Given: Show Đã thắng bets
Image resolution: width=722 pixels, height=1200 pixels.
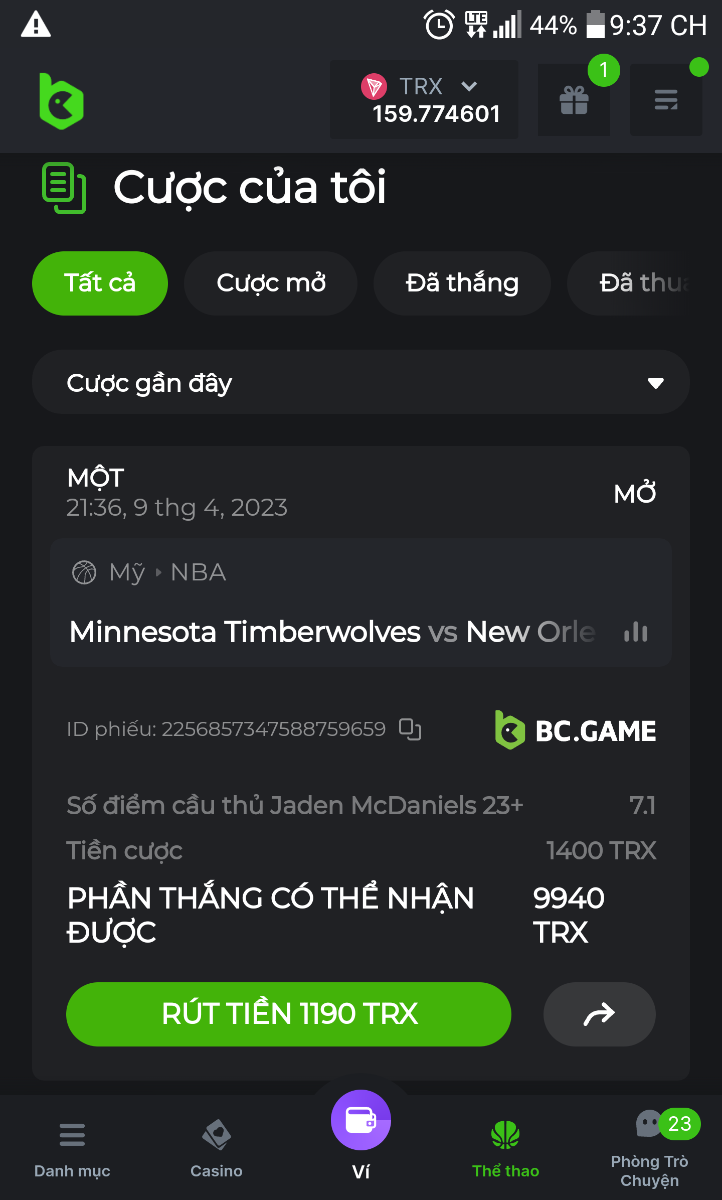Looking at the screenshot, I should [462, 283].
